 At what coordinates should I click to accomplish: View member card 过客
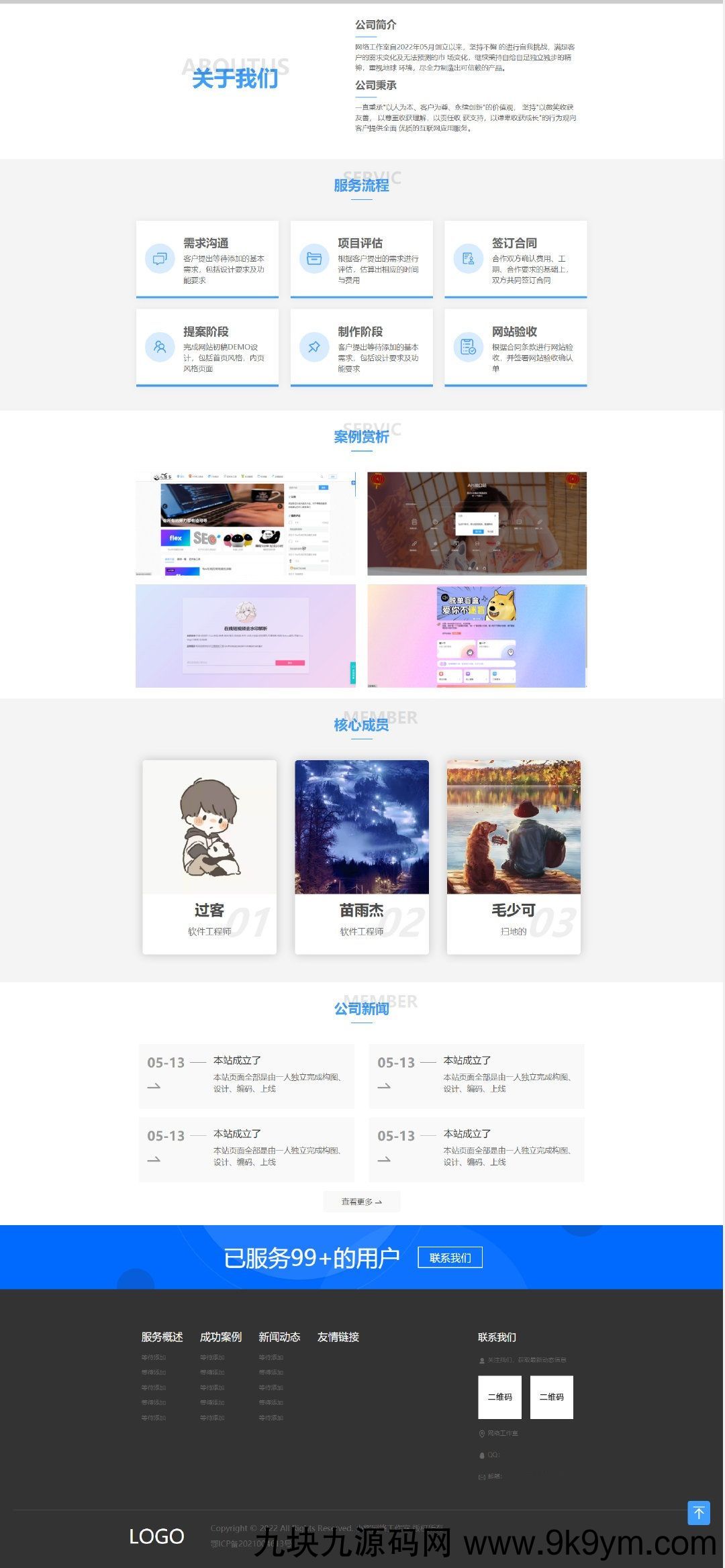[x=209, y=856]
